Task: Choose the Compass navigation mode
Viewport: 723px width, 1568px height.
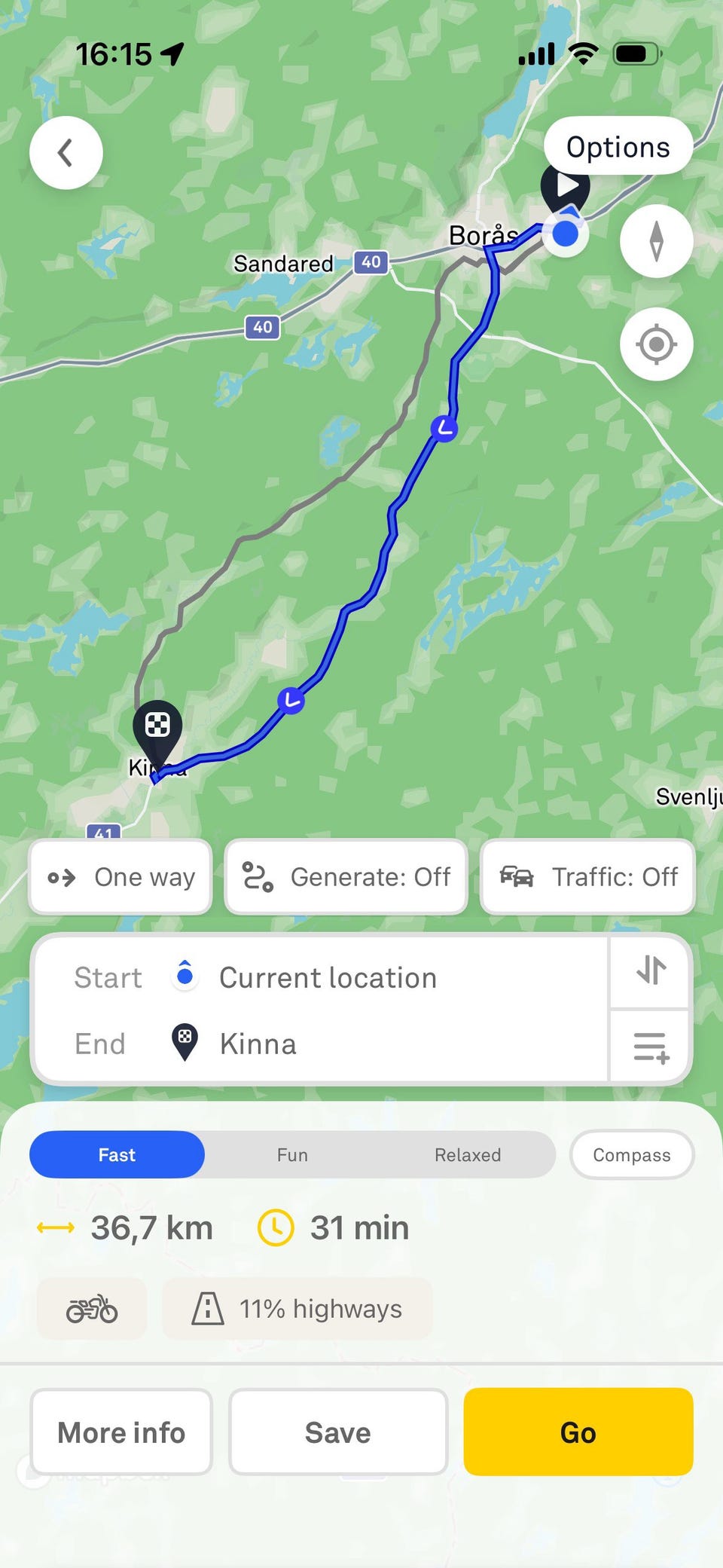Action: click(631, 1155)
